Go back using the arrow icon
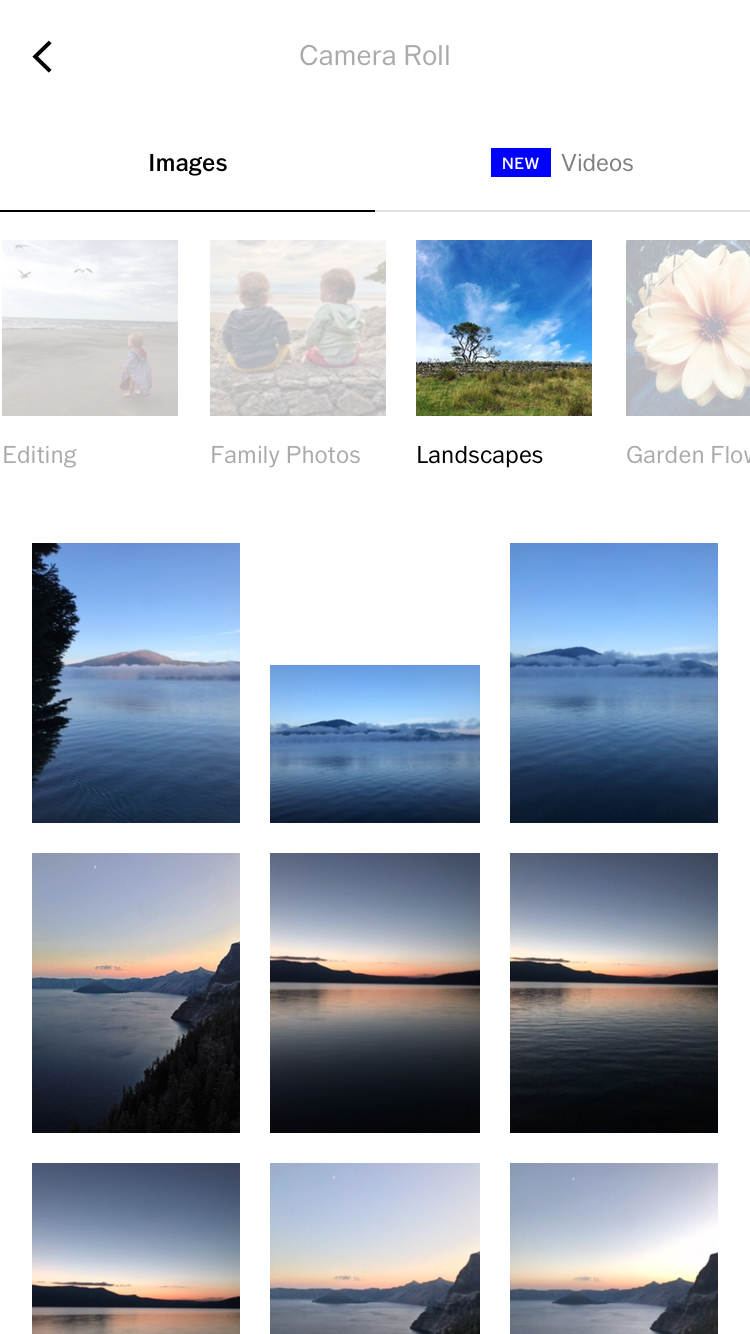The height and width of the screenshot is (1334, 750). tap(42, 57)
